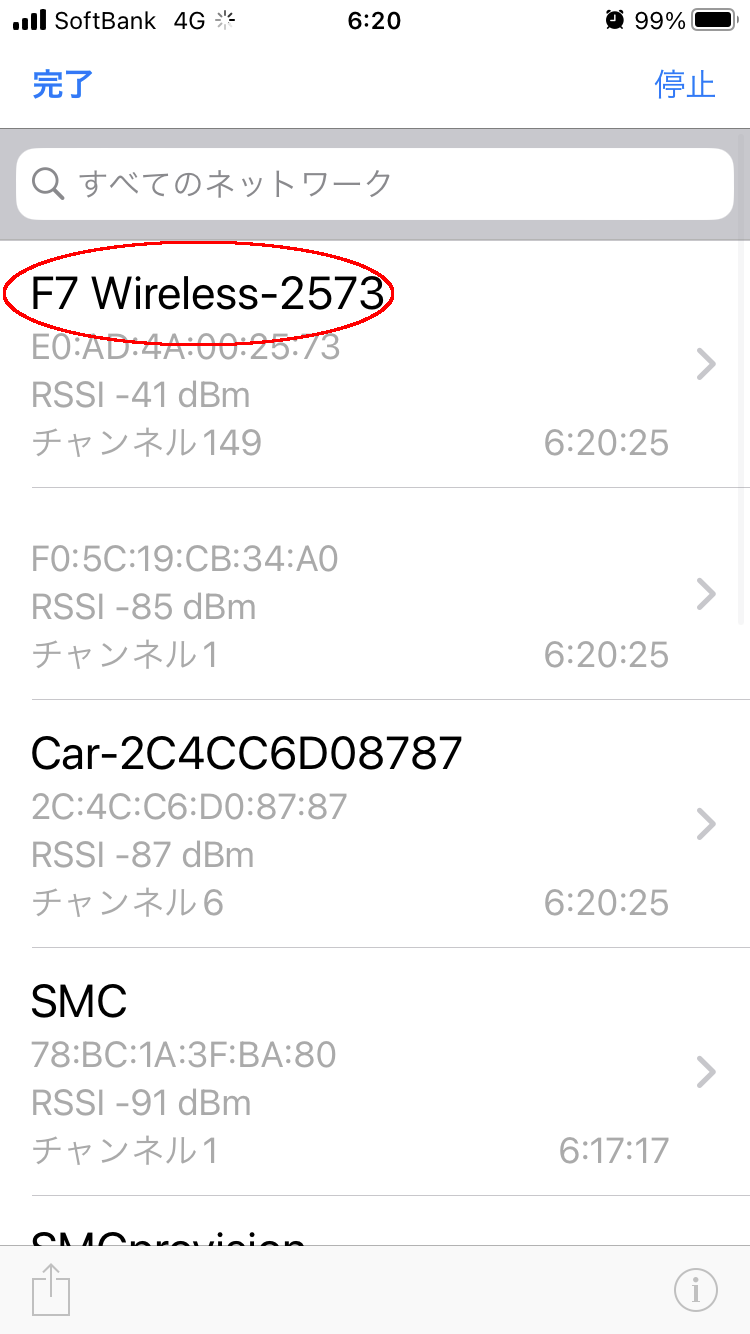View details of the SMC network
Screen dimensions: 750x1334
(375, 1072)
